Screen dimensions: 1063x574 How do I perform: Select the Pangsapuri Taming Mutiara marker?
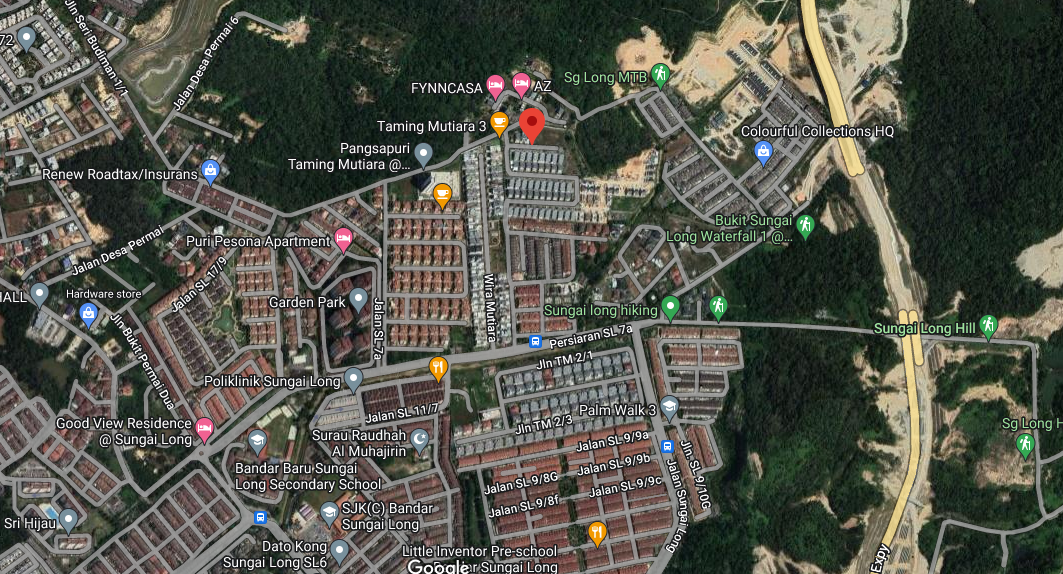(x=424, y=153)
